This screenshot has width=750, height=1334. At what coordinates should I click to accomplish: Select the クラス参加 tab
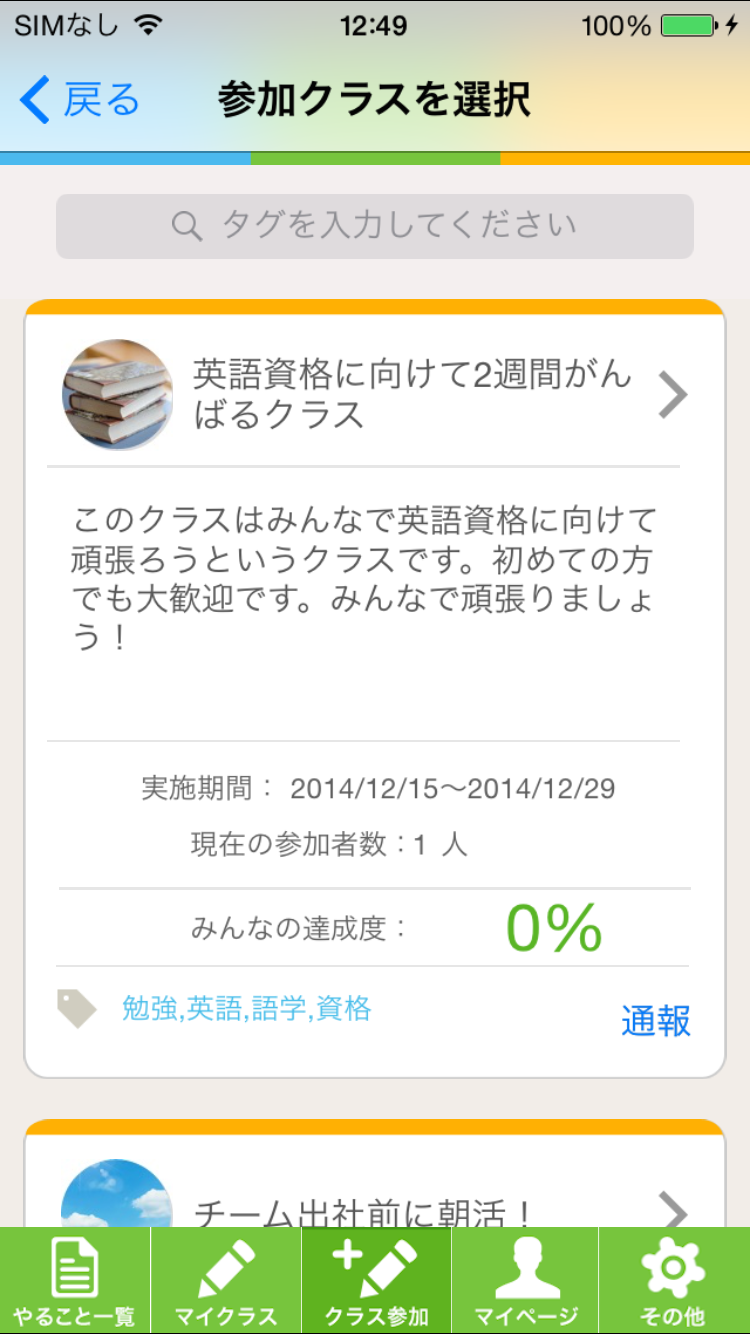(x=376, y=1282)
